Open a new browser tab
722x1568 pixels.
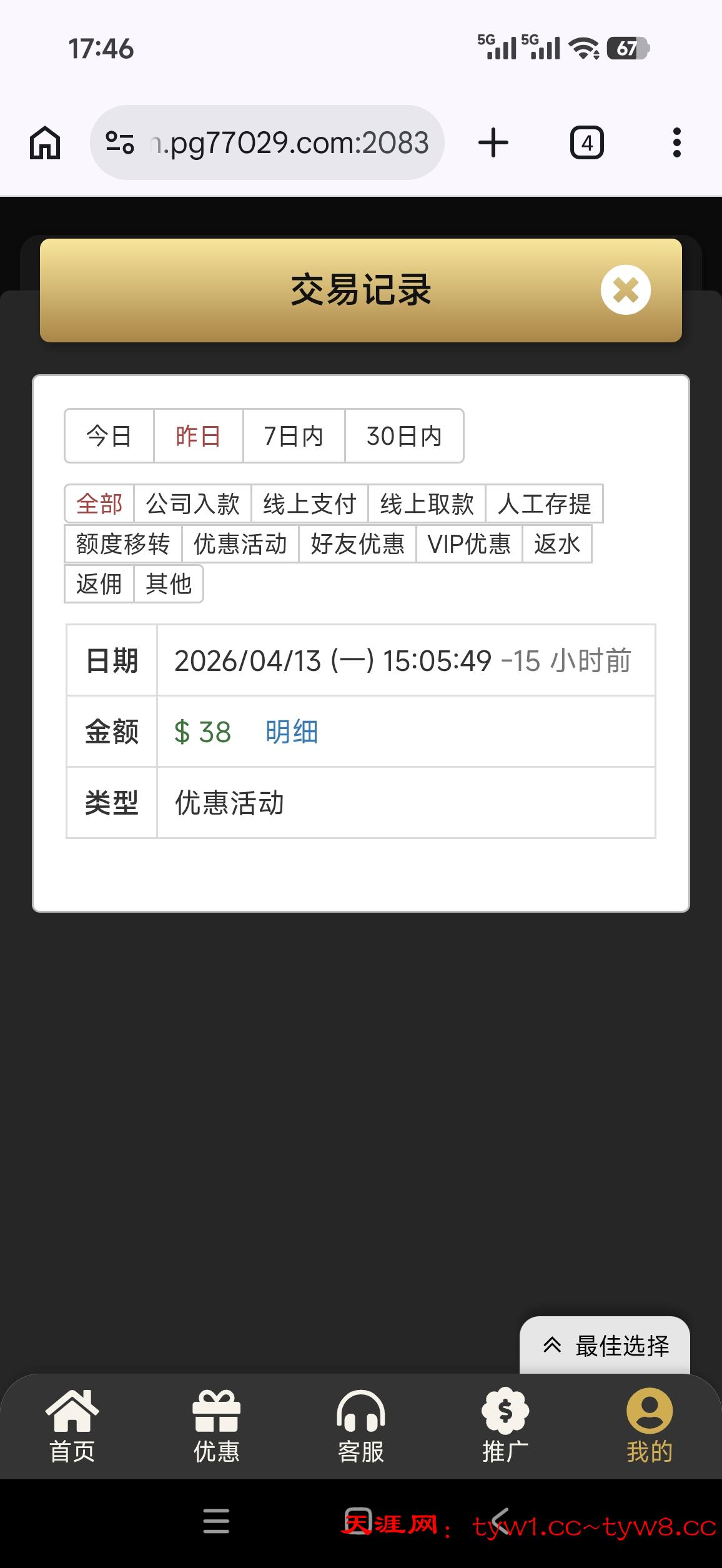(x=493, y=142)
